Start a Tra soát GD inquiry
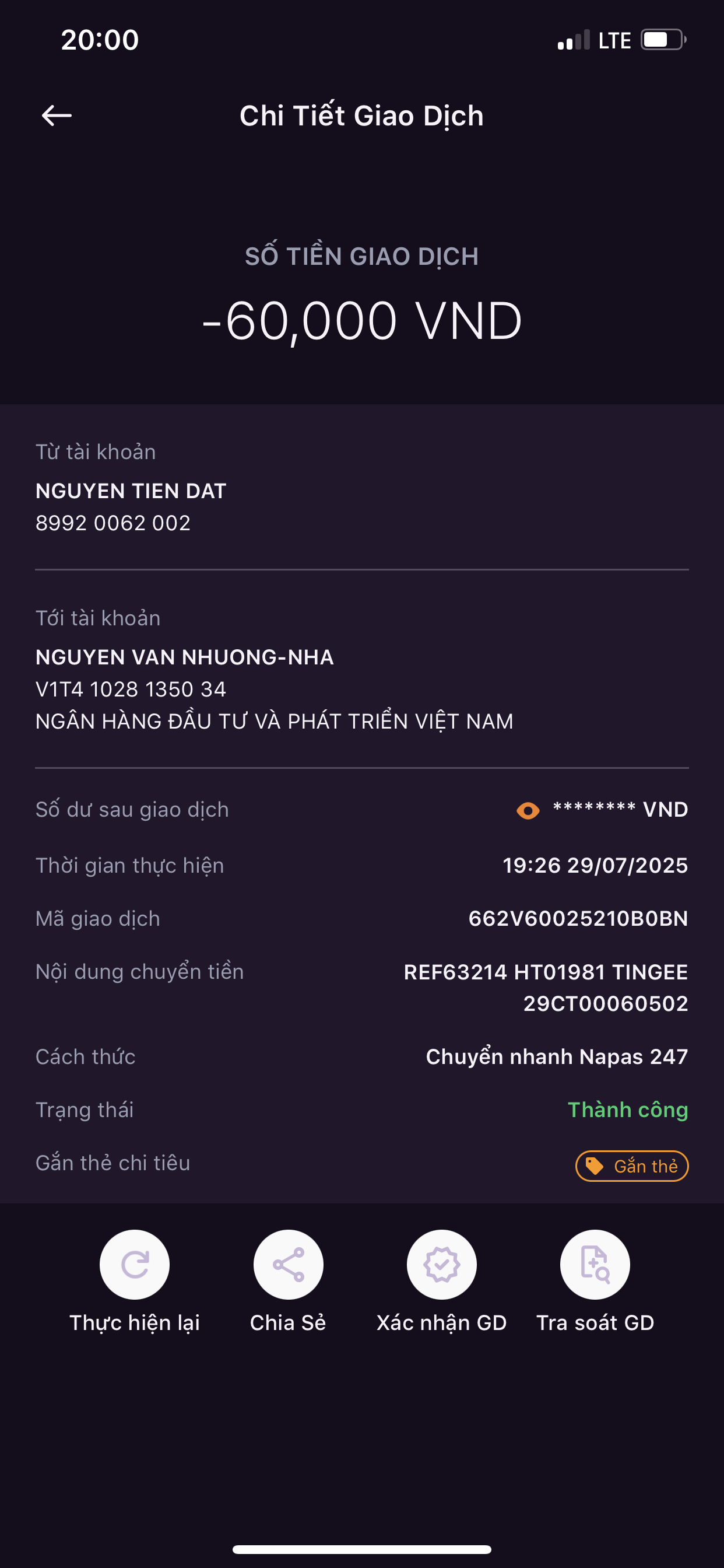 point(595,1264)
